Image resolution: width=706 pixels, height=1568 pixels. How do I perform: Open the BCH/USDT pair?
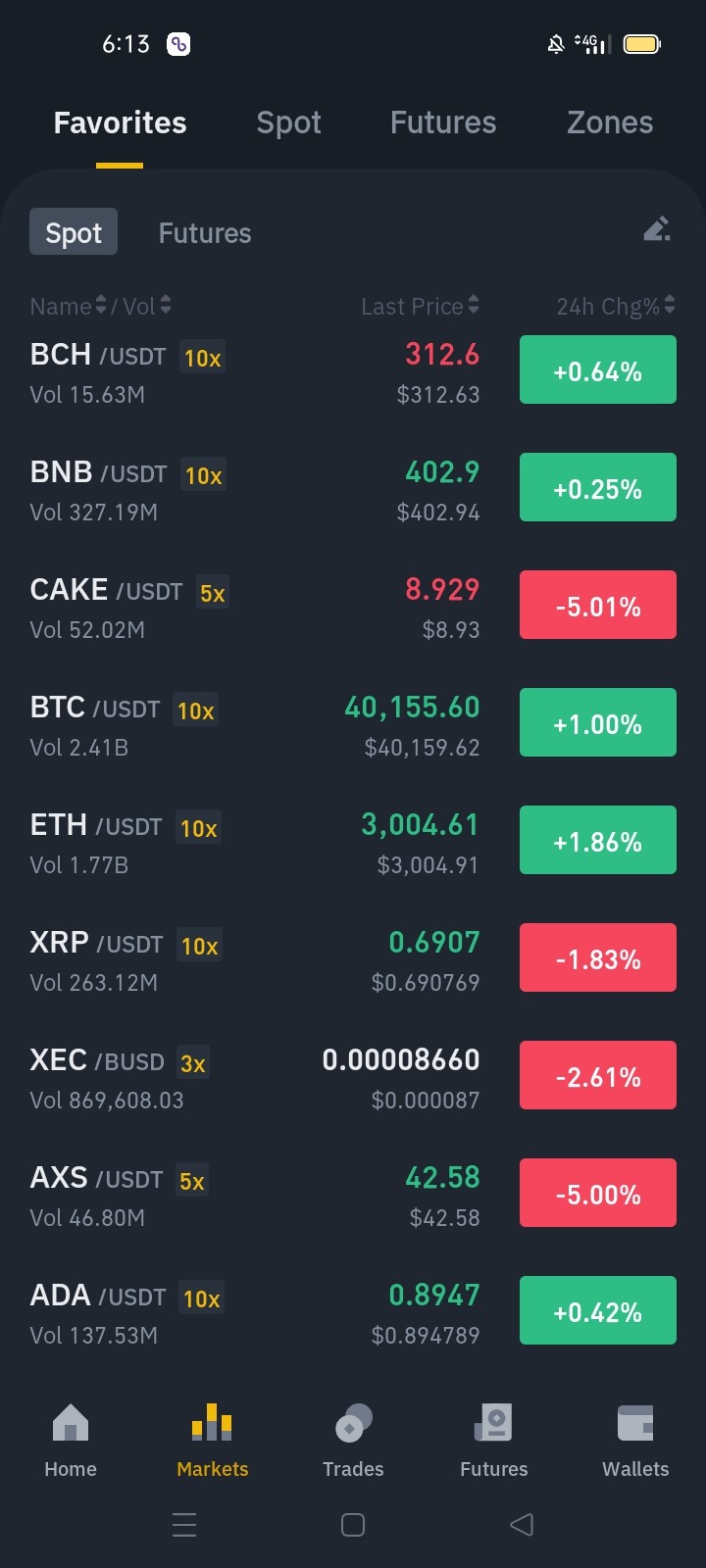[x=353, y=371]
